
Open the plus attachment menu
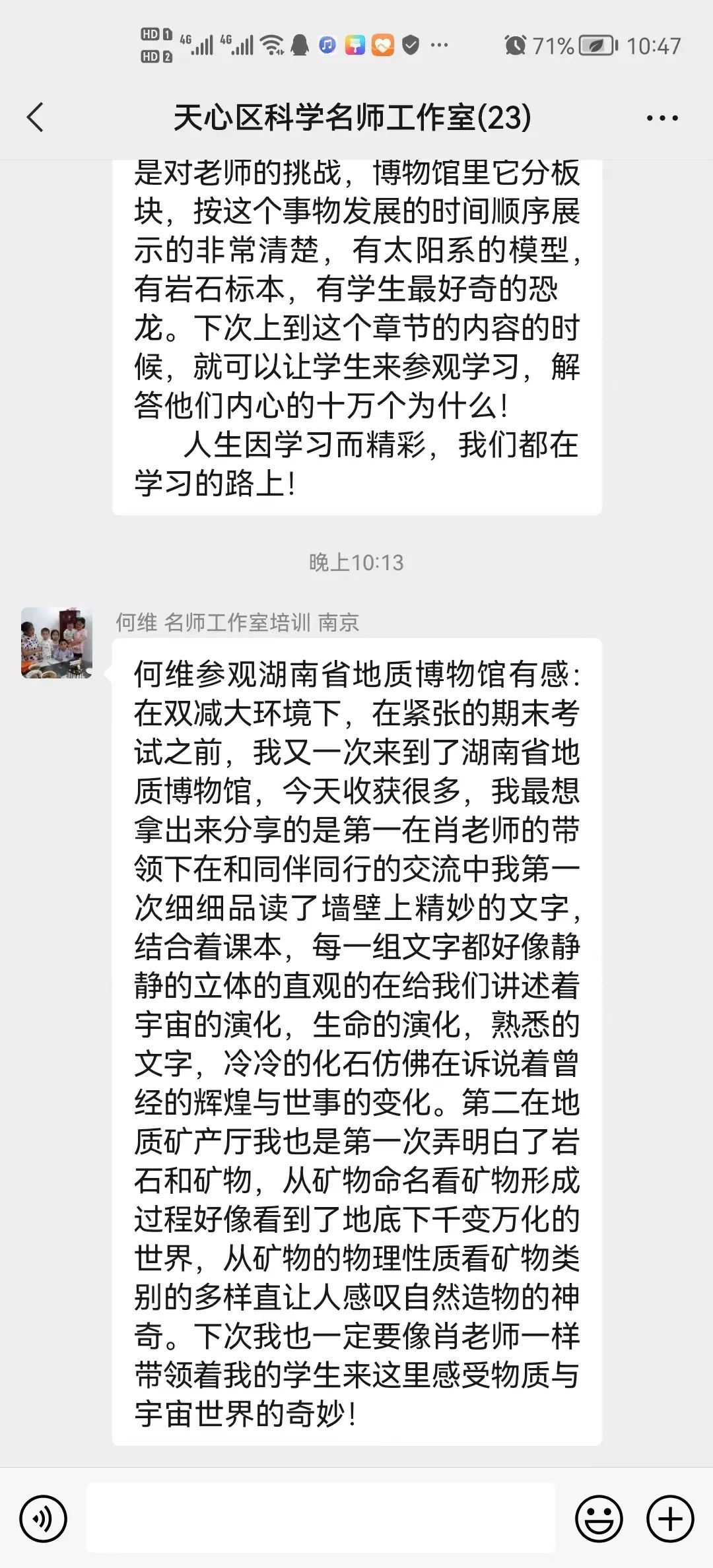click(670, 1519)
